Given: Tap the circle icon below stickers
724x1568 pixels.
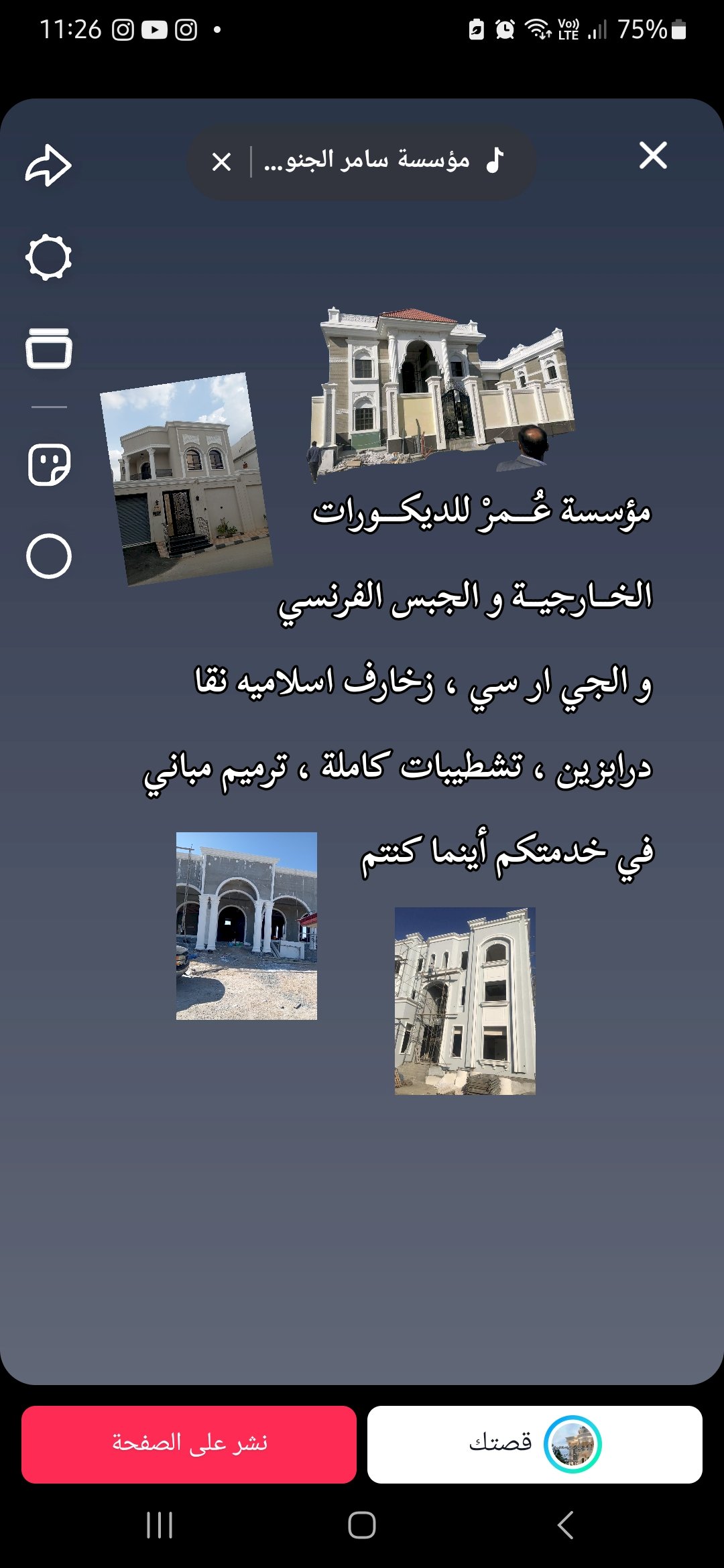Looking at the screenshot, I should pyautogui.click(x=48, y=556).
